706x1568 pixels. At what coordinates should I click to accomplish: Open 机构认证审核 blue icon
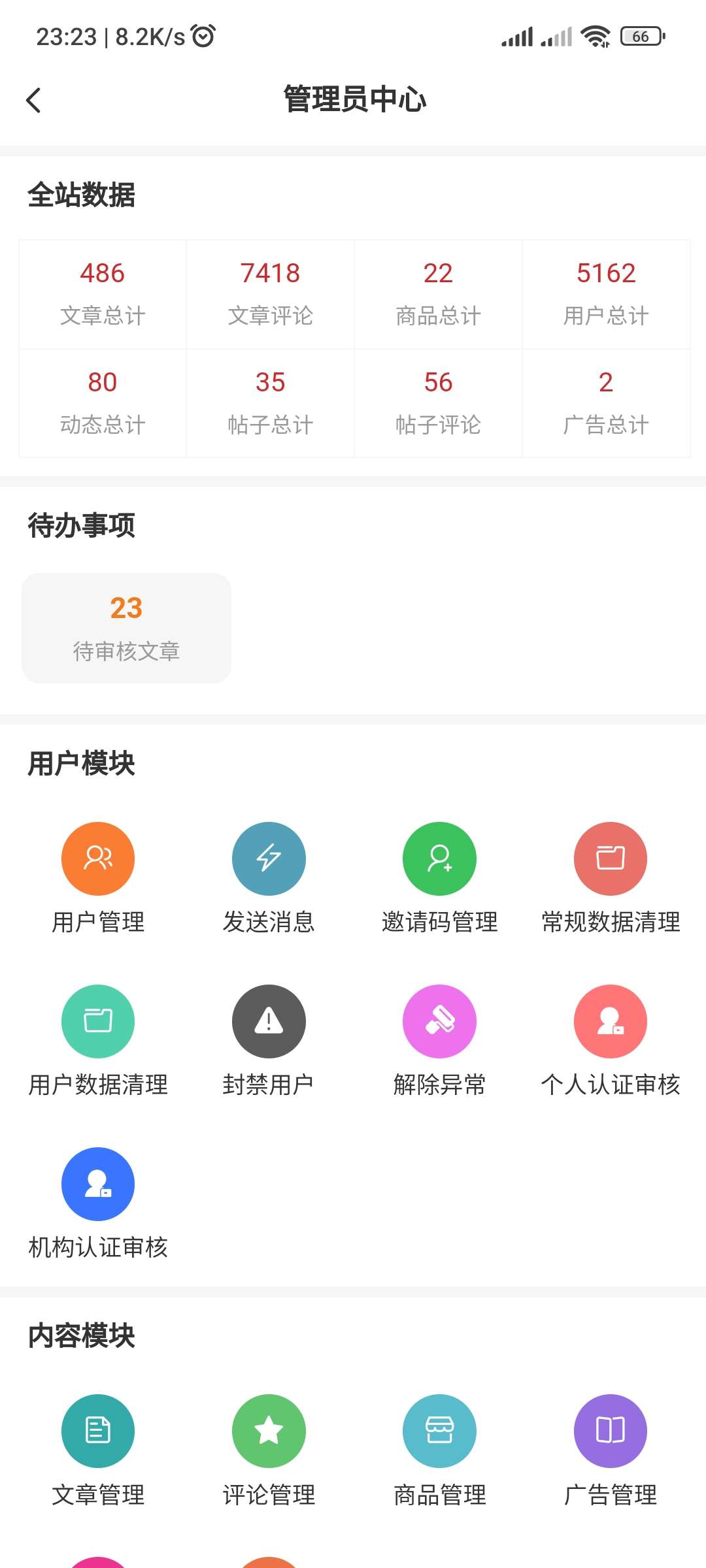pyautogui.click(x=97, y=1184)
